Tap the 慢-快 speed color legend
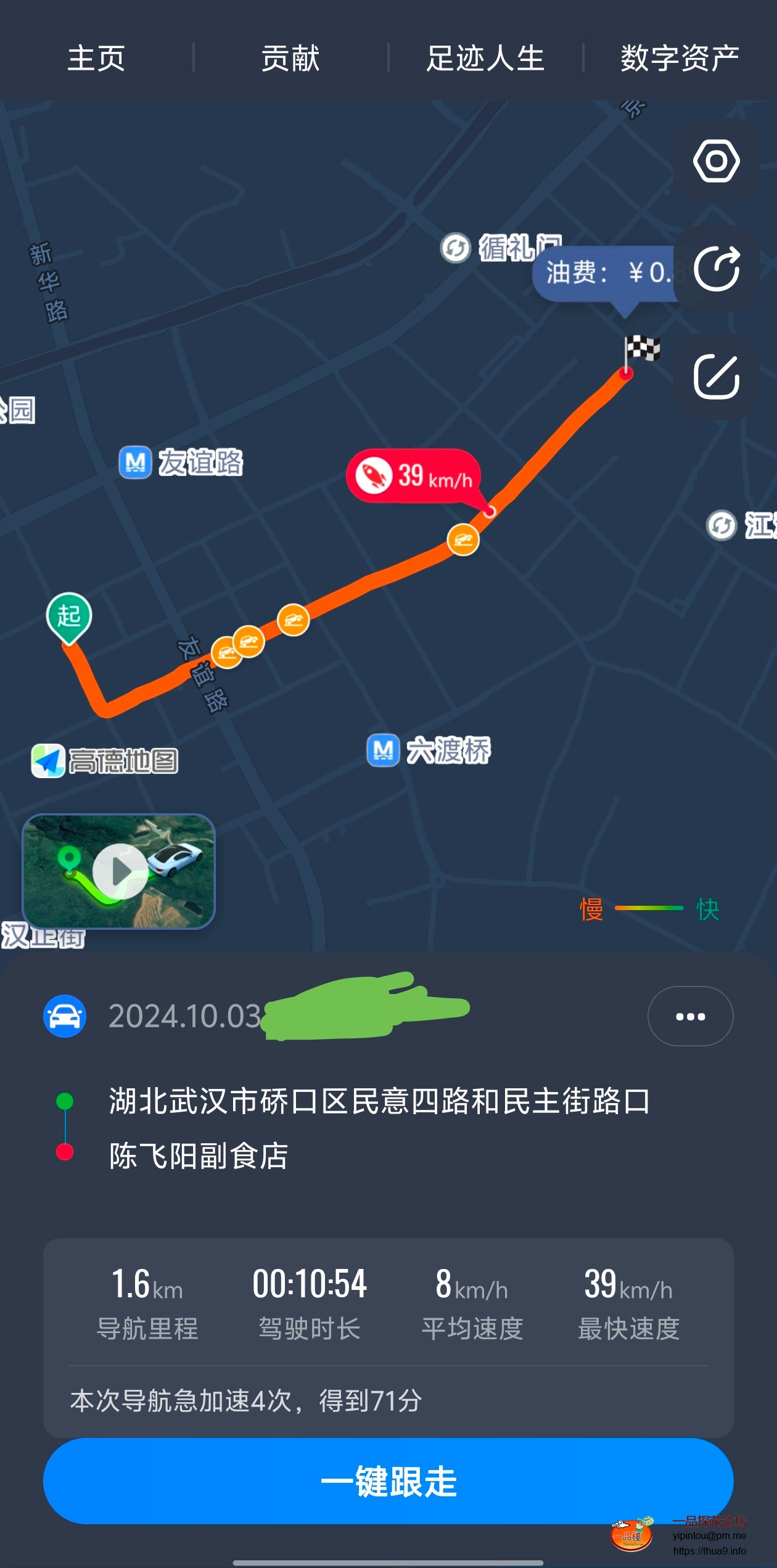Screen dimensions: 777x1568 [648, 908]
